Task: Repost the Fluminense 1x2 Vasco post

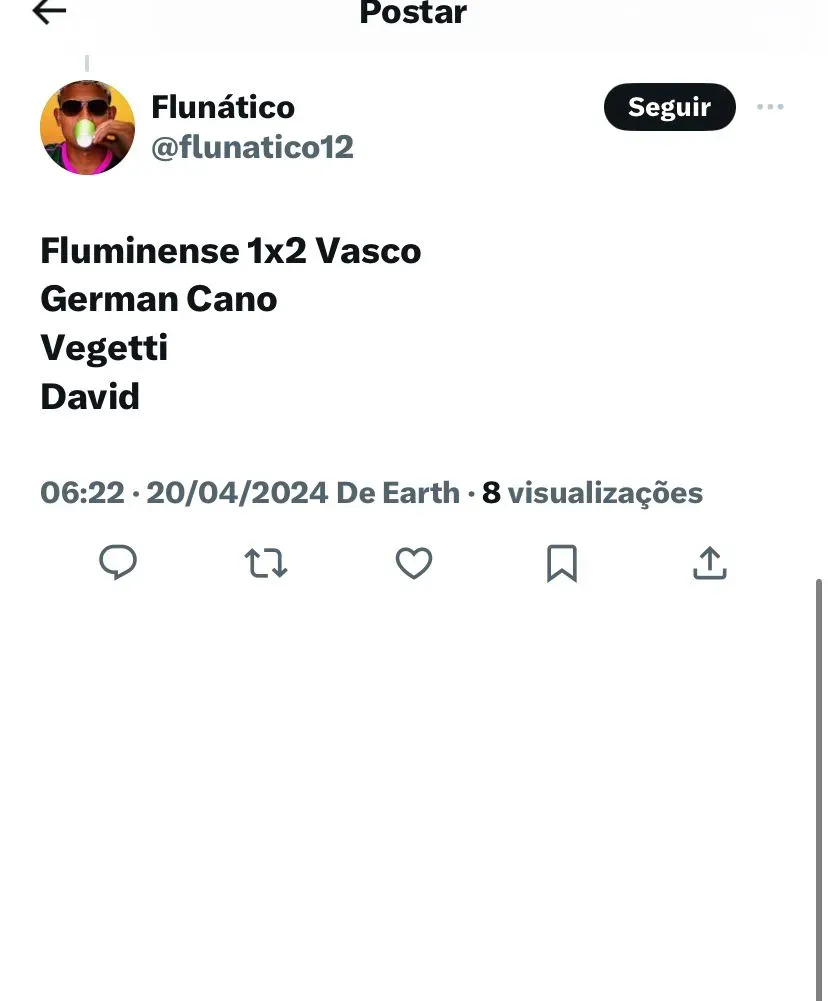Action: coord(266,563)
